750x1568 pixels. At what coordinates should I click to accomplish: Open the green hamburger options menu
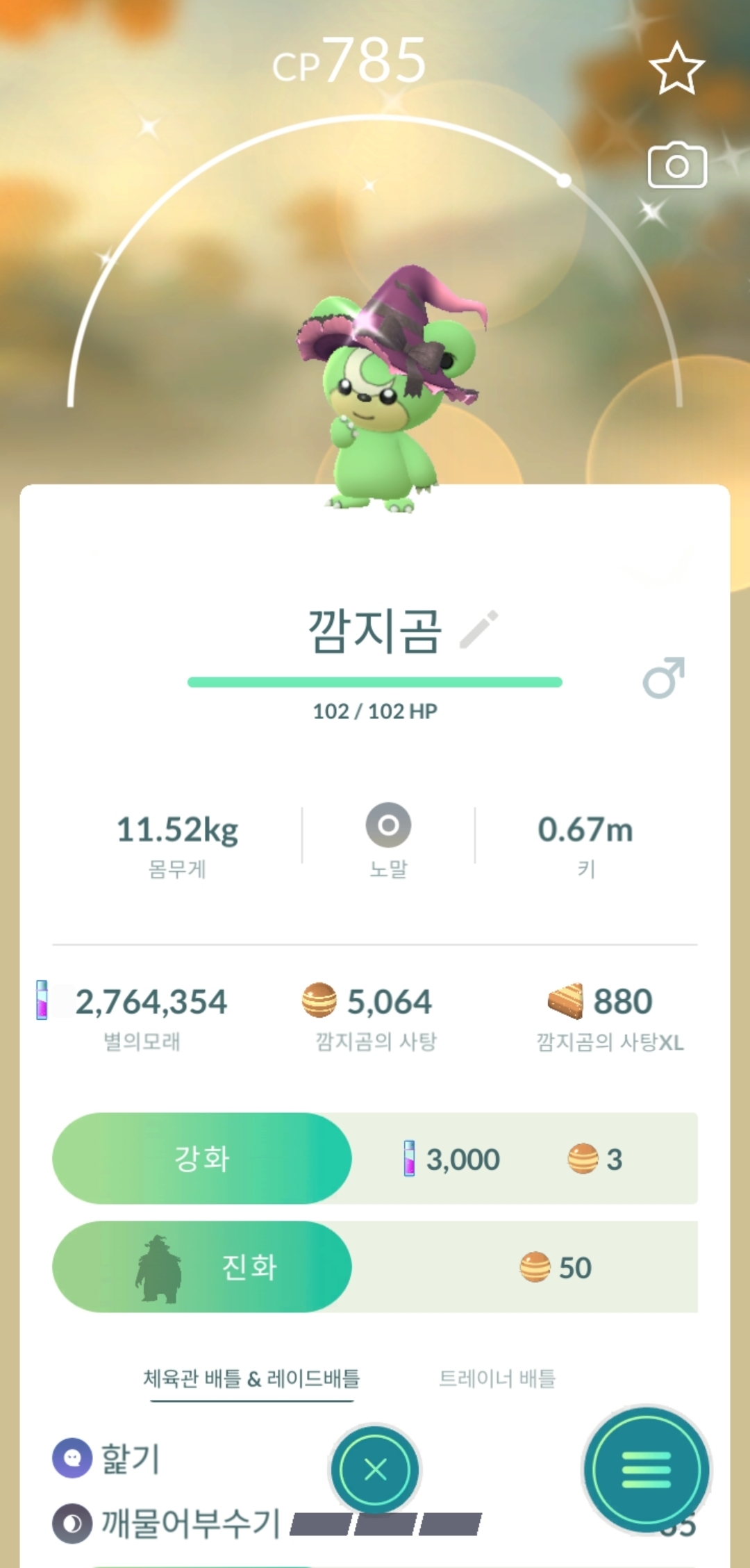point(647,1469)
